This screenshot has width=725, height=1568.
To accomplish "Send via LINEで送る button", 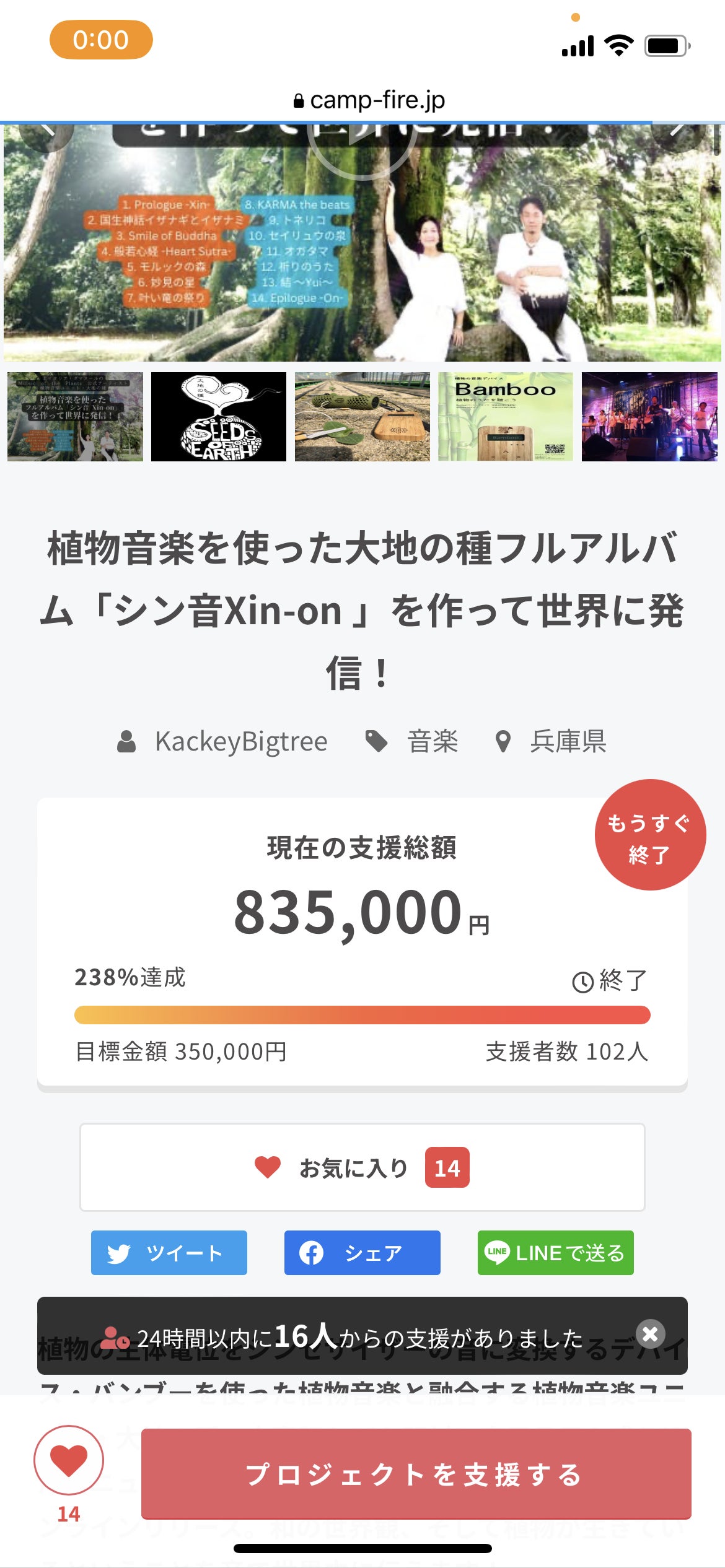I will [x=555, y=1253].
